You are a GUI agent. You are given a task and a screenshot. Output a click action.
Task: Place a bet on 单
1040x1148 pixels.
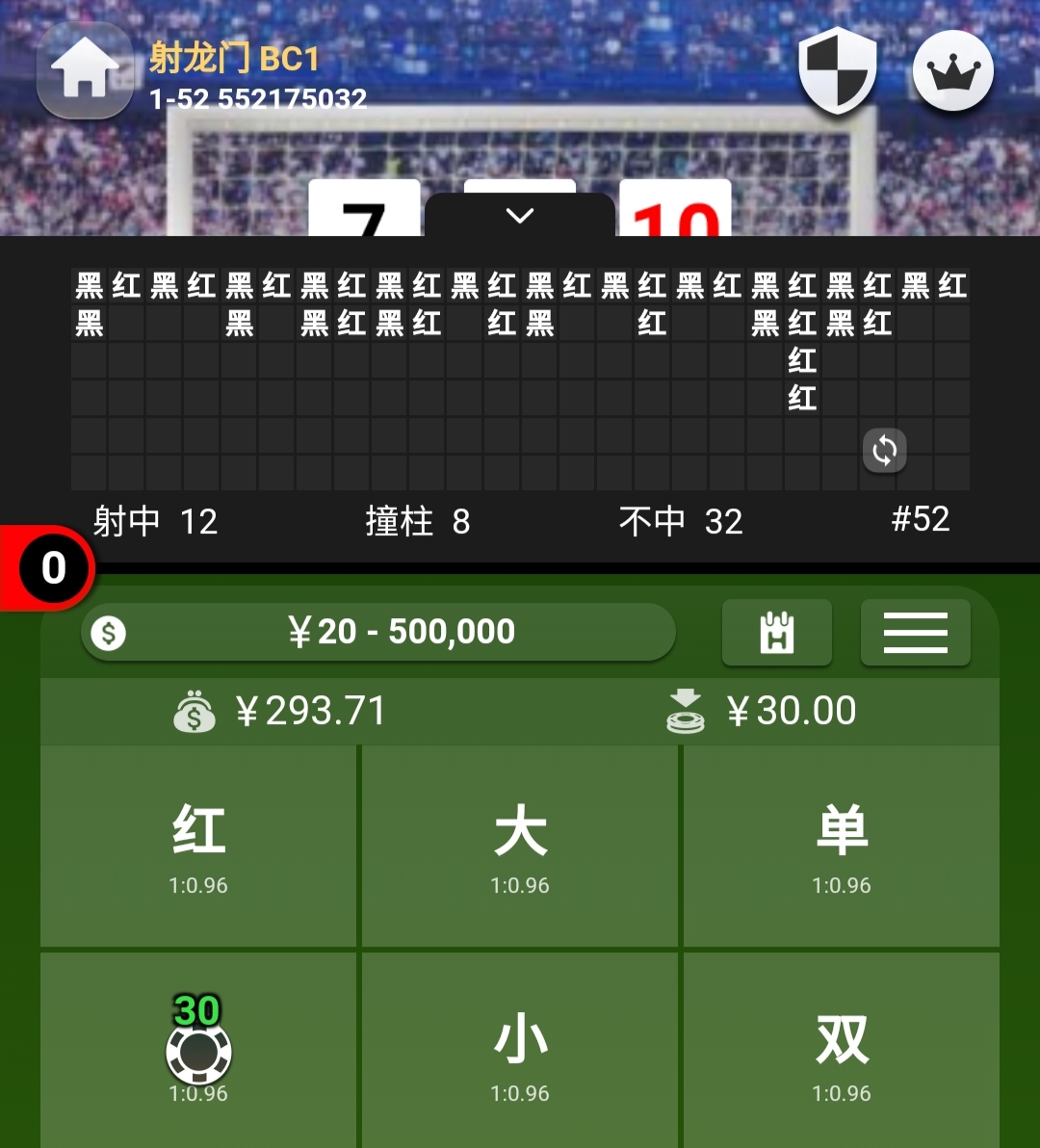(842, 848)
